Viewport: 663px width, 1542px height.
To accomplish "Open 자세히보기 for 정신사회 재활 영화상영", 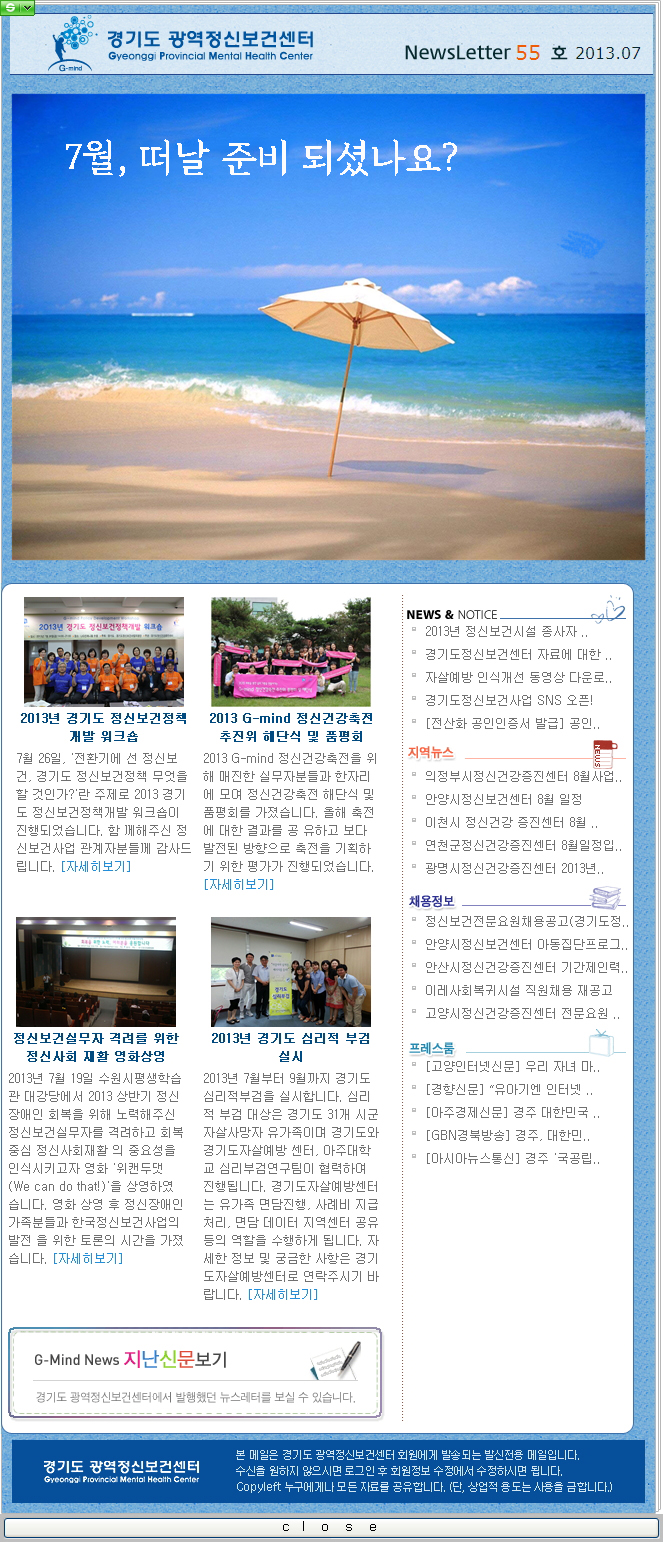I will tap(87, 1258).
